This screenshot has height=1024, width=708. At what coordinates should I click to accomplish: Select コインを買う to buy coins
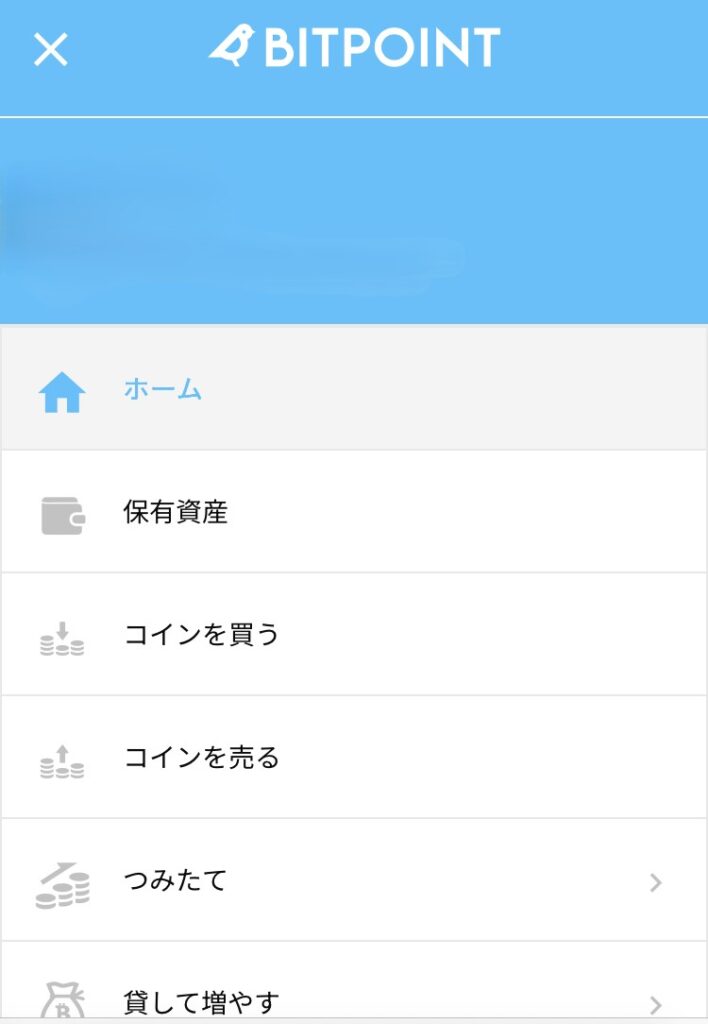[x=201, y=635]
